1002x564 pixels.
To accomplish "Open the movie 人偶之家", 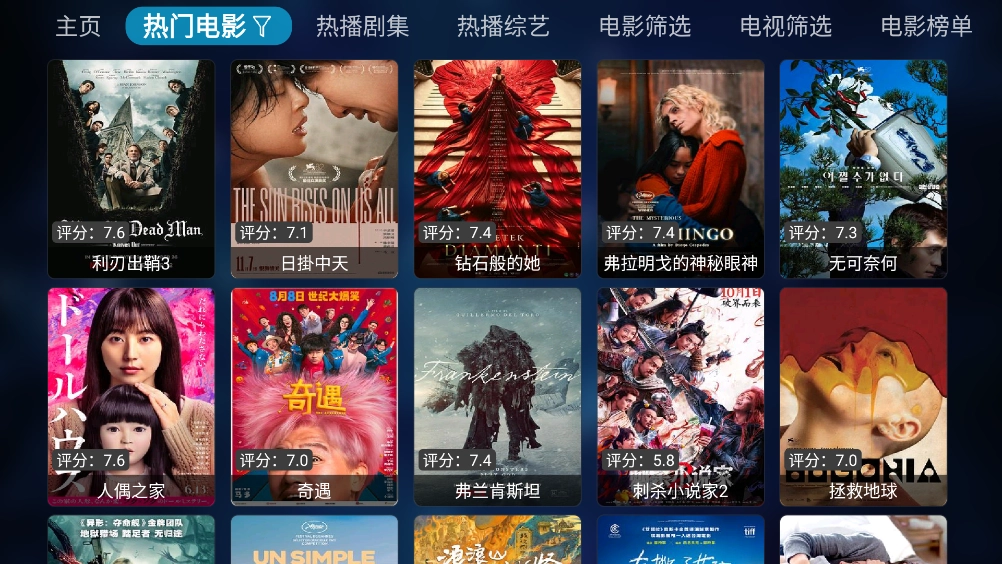I will click(131, 396).
